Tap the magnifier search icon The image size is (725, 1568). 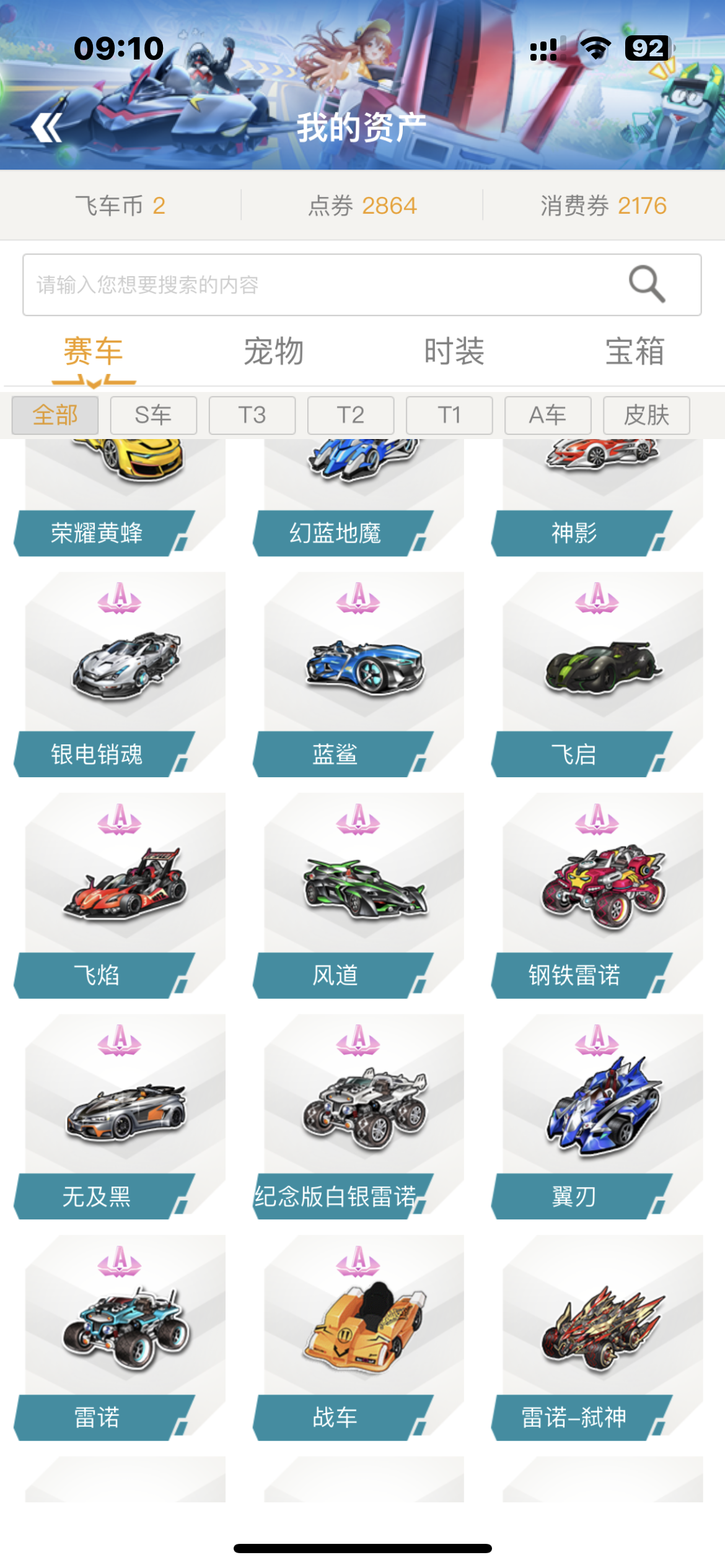coord(647,284)
